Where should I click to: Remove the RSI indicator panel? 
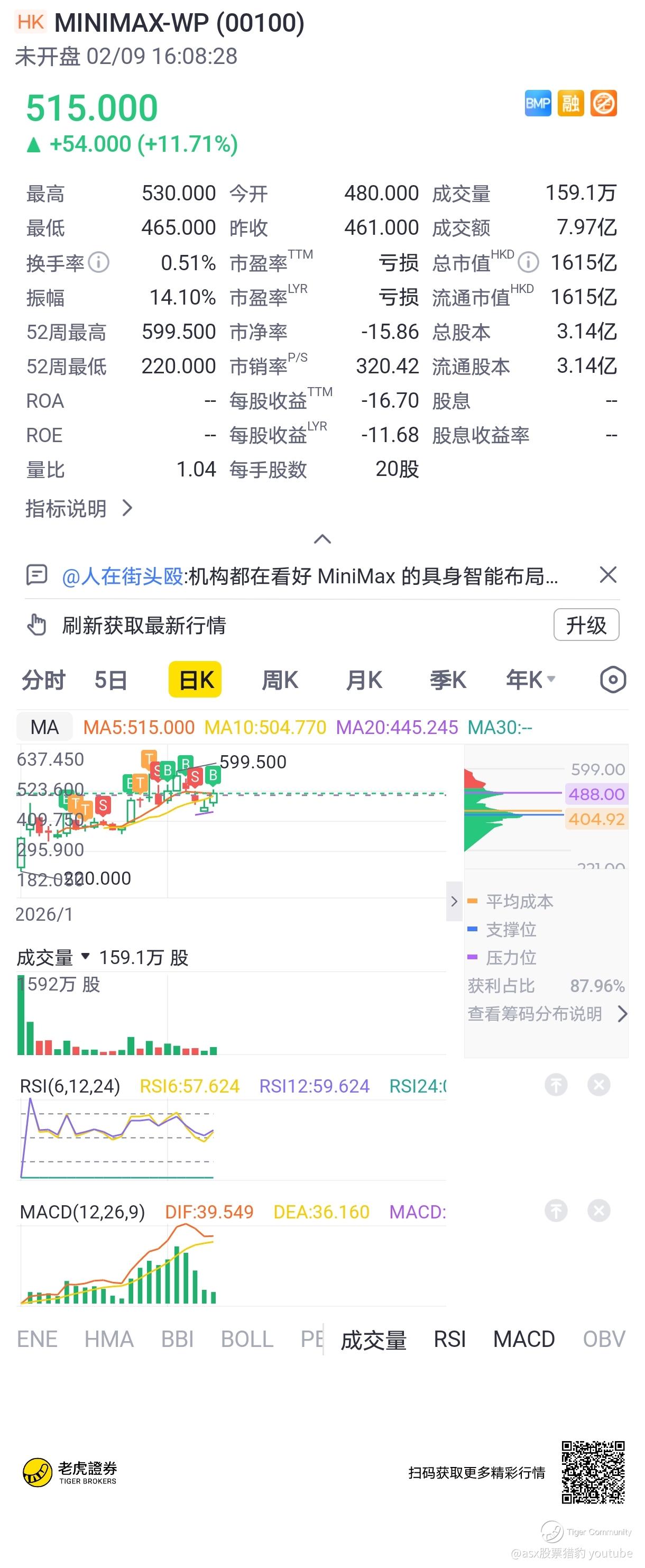[599, 1085]
